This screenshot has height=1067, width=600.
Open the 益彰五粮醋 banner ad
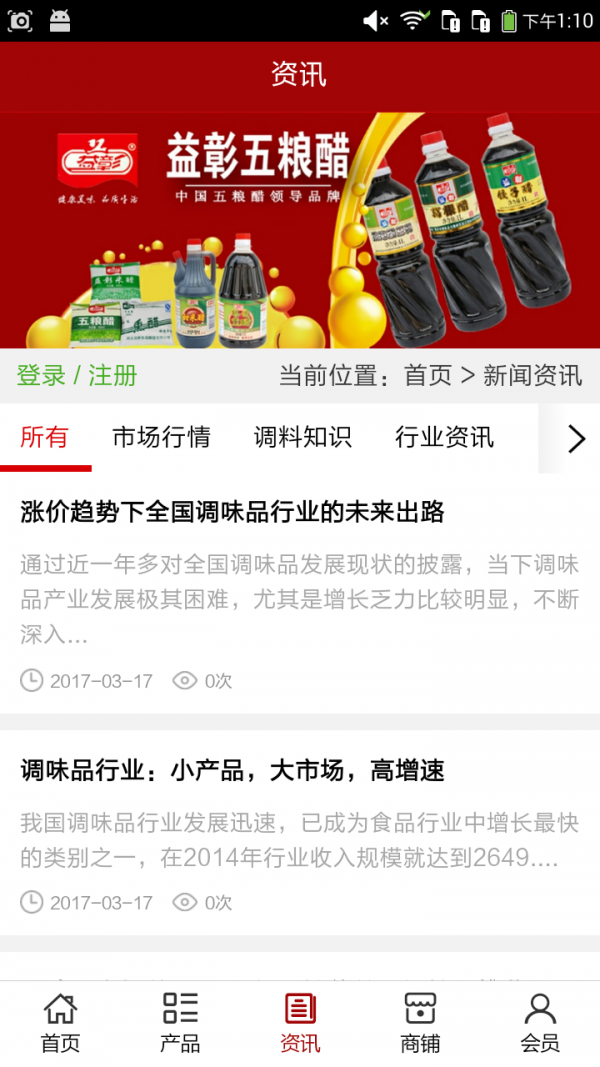coord(300,230)
